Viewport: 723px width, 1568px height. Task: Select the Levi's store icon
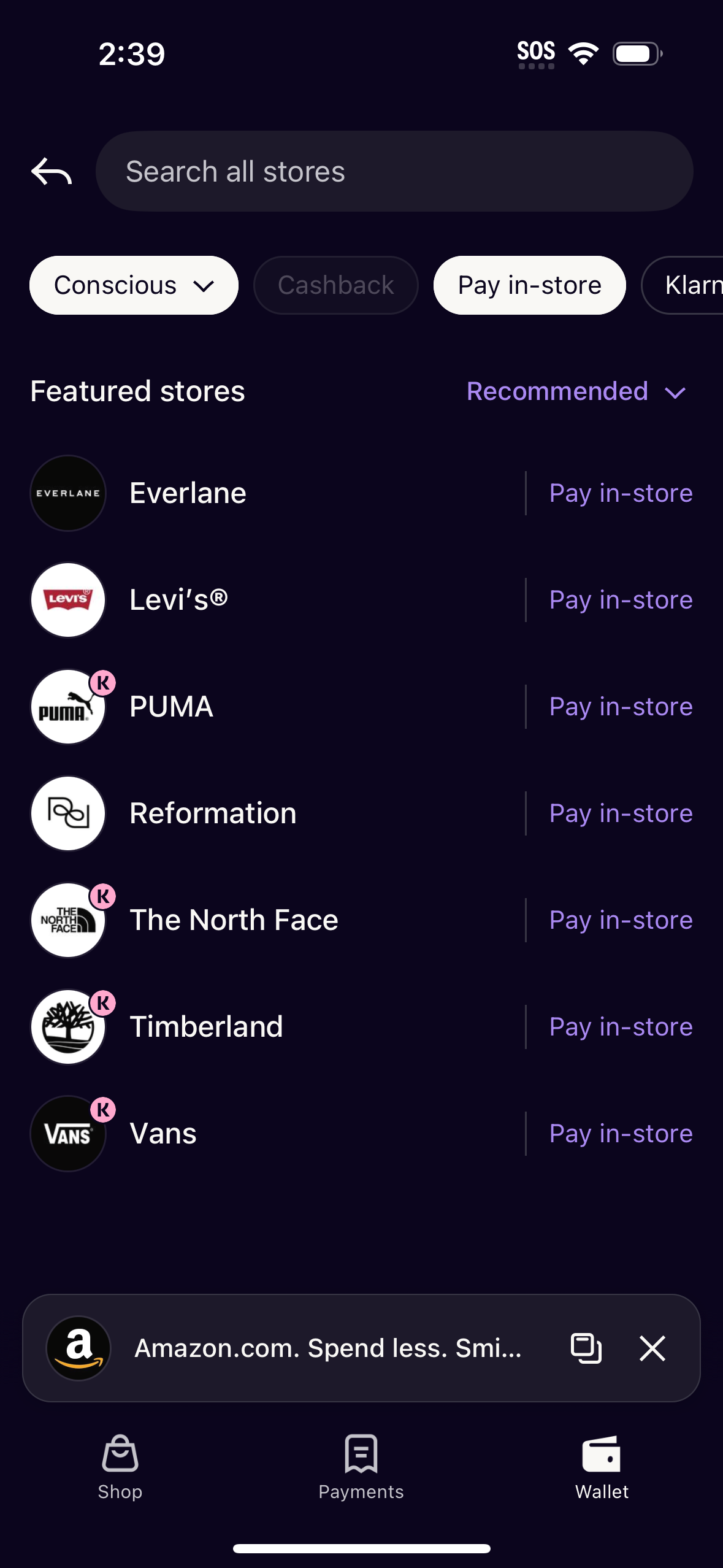67,599
